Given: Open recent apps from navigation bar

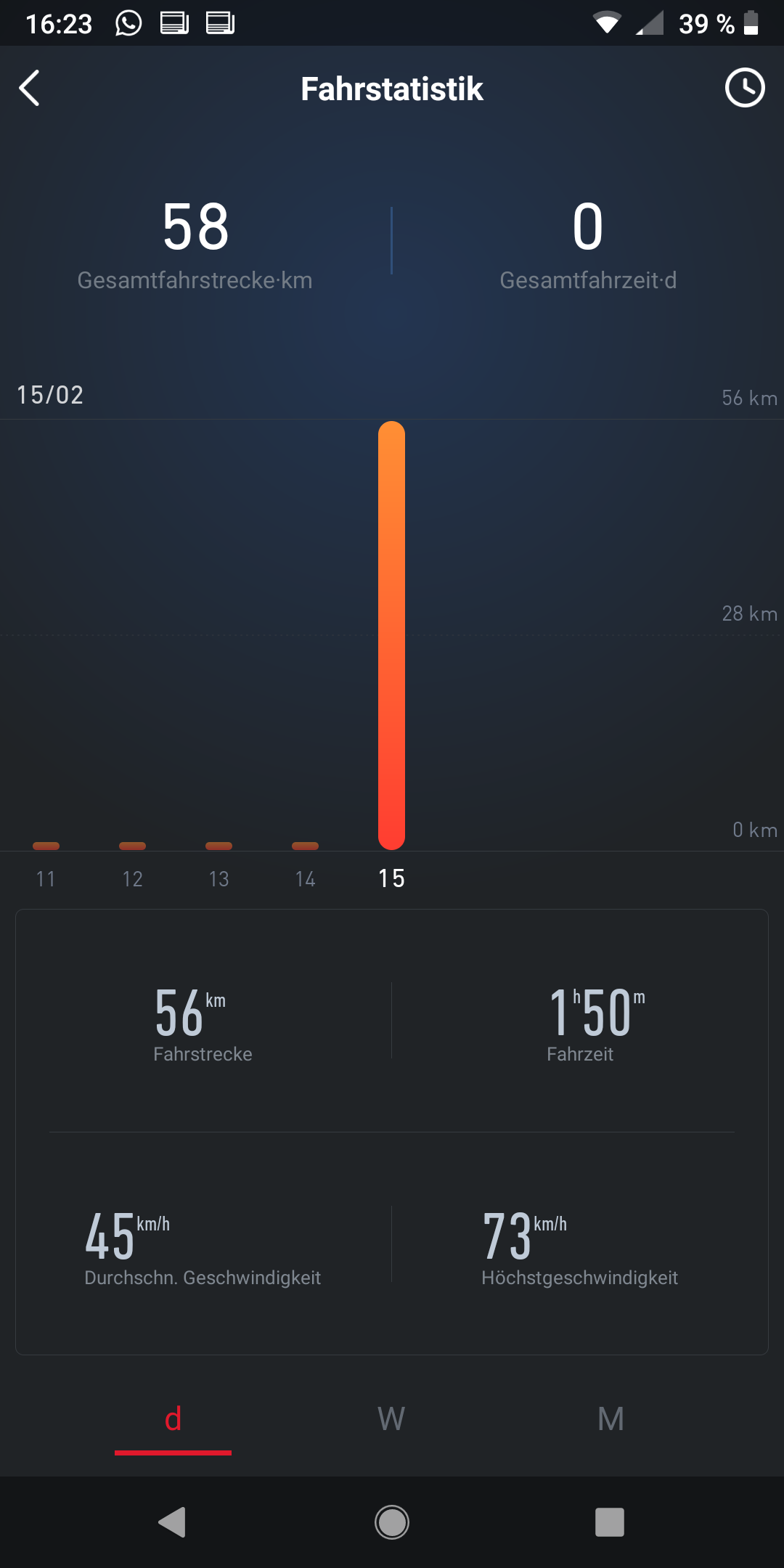Looking at the screenshot, I should tap(610, 1522).
